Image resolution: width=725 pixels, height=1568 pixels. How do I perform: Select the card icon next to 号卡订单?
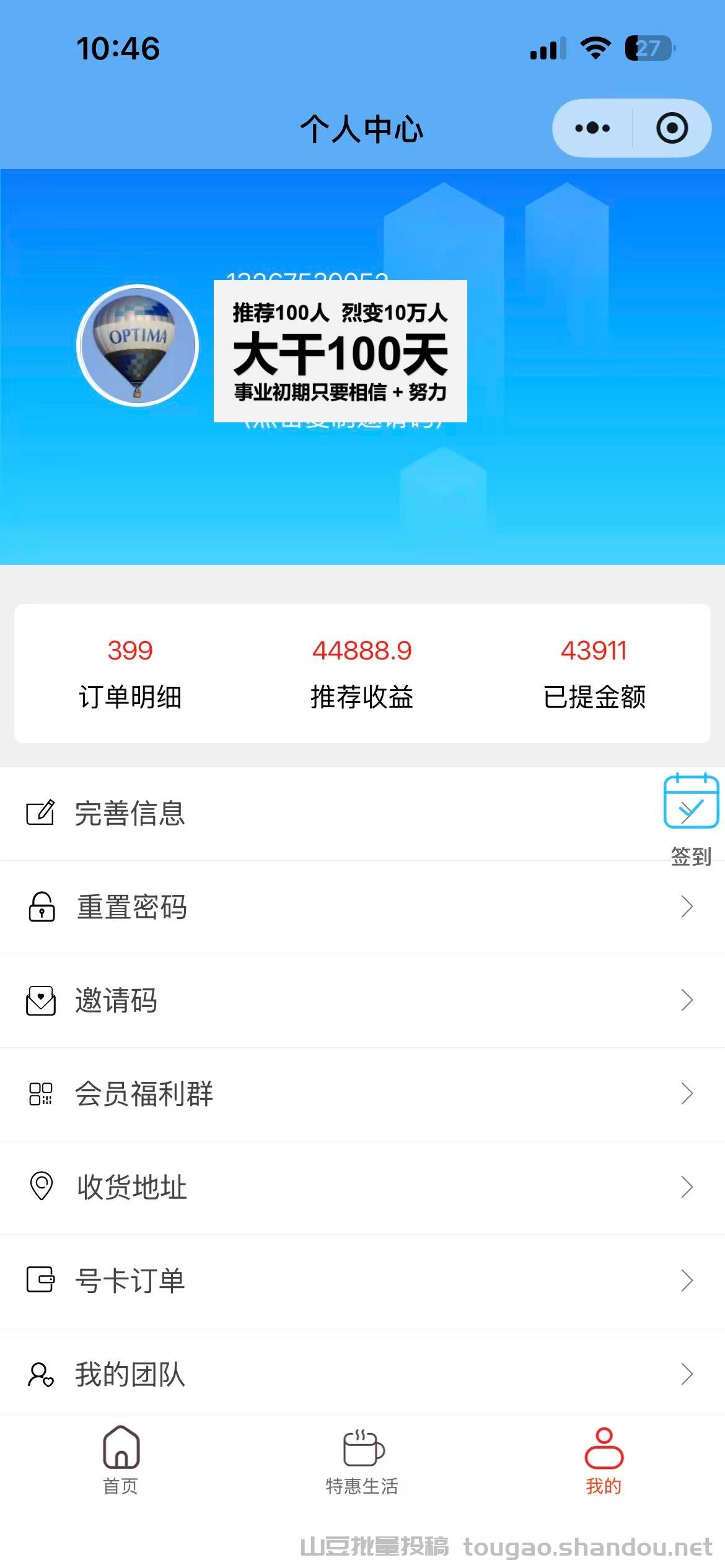pos(41,1279)
